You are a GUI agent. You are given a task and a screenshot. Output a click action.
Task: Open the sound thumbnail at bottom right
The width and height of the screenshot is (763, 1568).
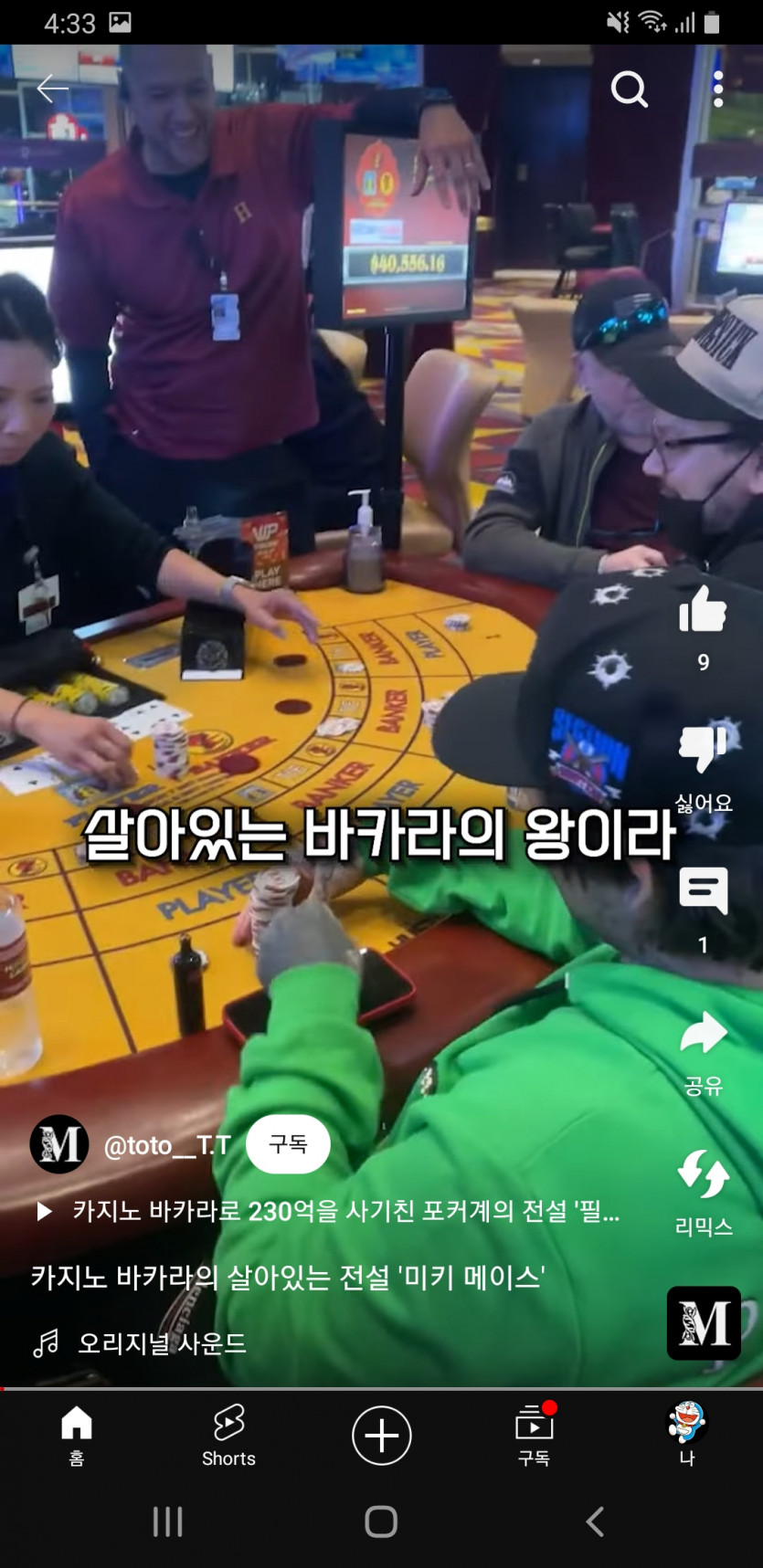point(703,1322)
